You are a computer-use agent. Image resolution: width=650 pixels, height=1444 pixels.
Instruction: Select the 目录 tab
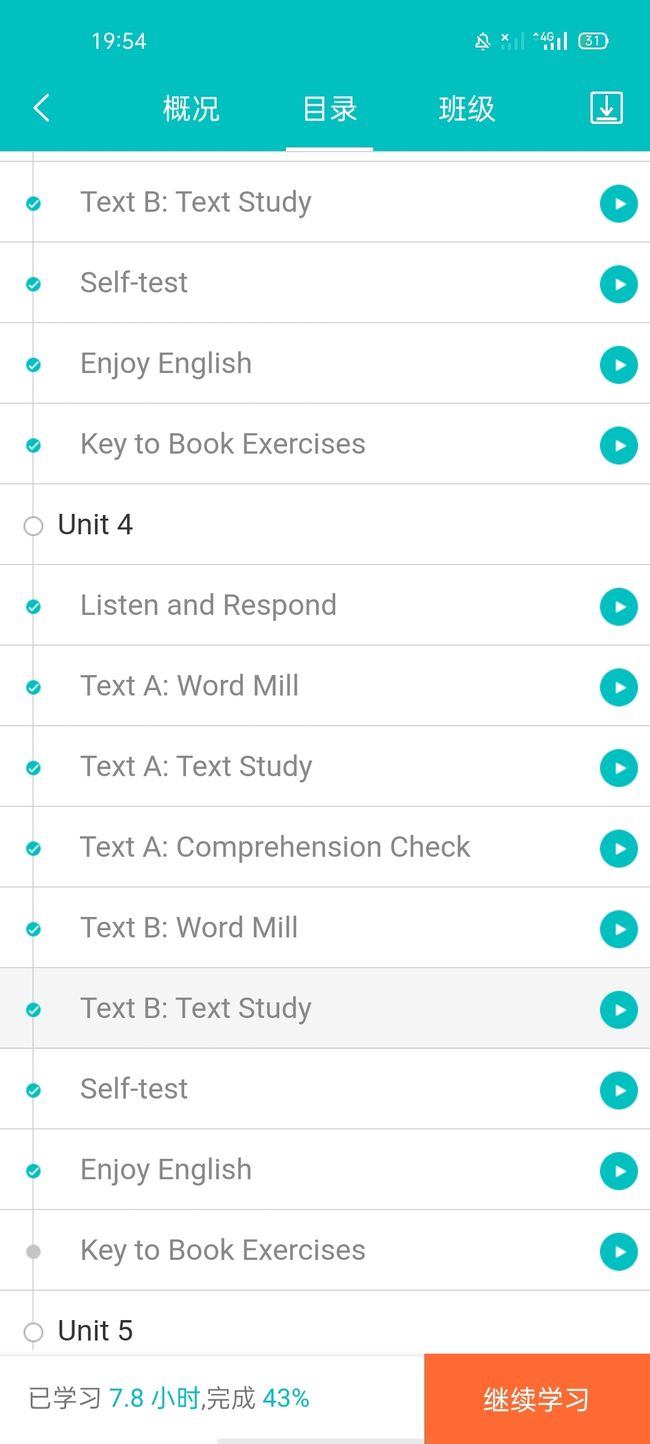point(330,108)
